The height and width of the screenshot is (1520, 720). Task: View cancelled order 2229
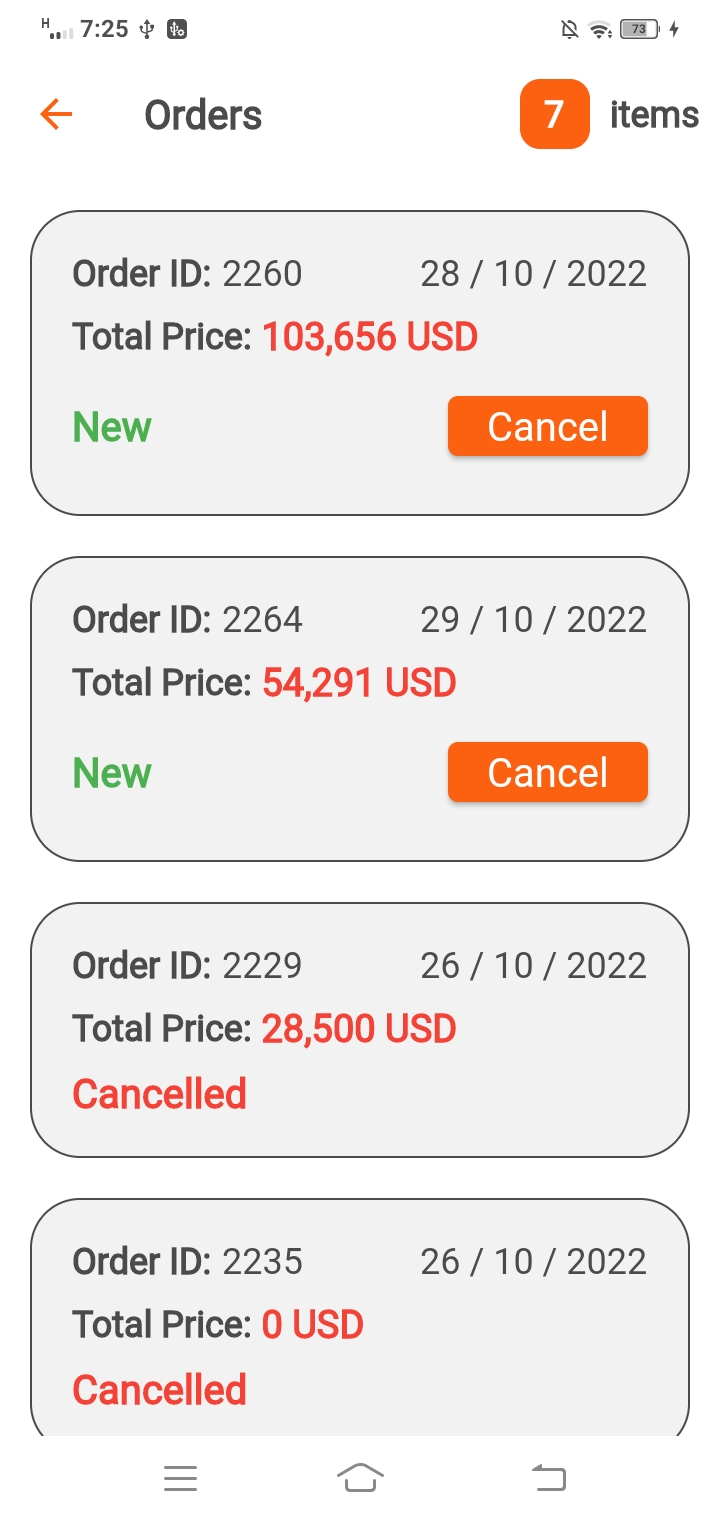tap(360, 1030)
